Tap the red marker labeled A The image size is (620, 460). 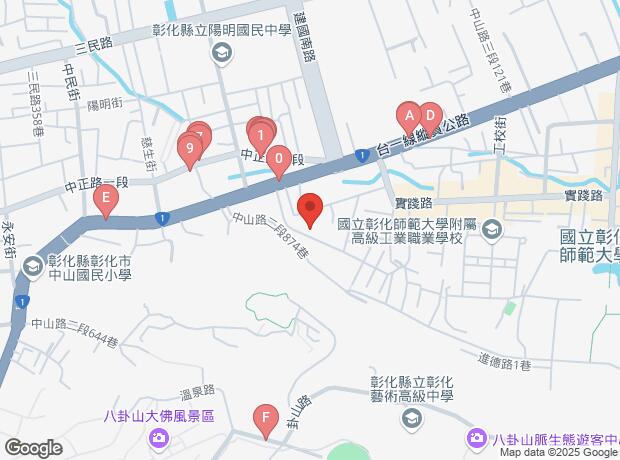point(408,116)
